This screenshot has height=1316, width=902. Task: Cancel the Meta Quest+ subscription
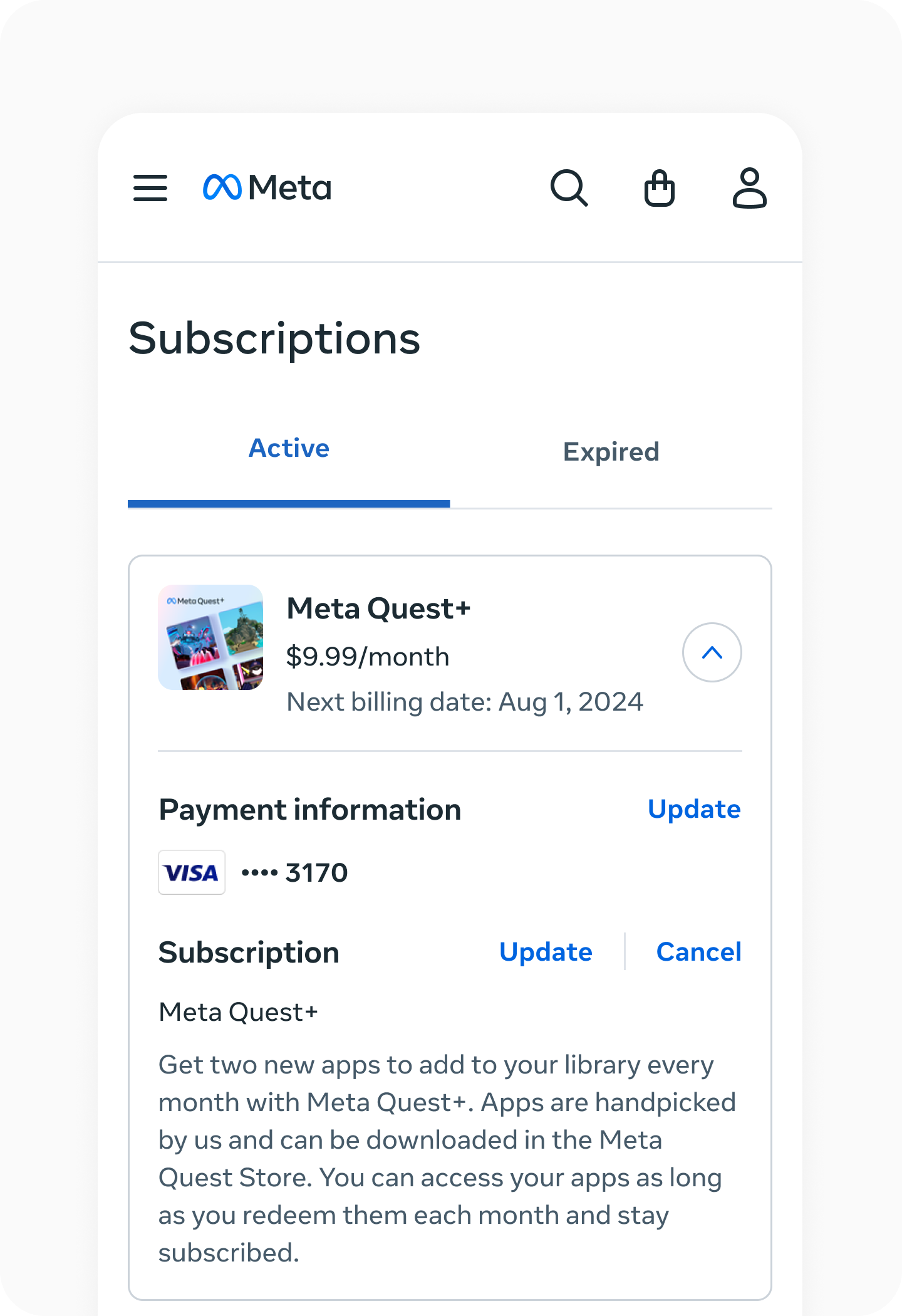coord(698,952)
